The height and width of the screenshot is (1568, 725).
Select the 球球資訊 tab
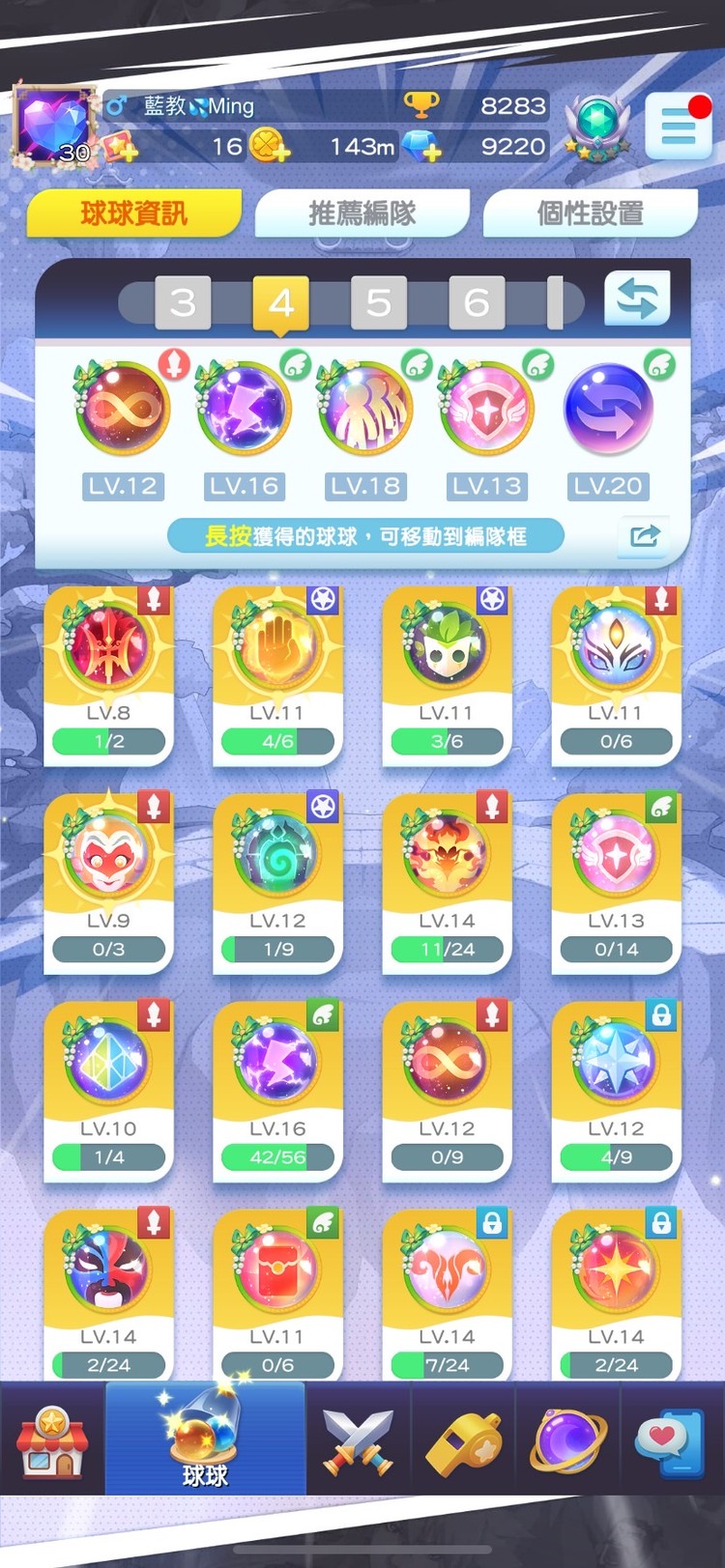click(133, 213)
